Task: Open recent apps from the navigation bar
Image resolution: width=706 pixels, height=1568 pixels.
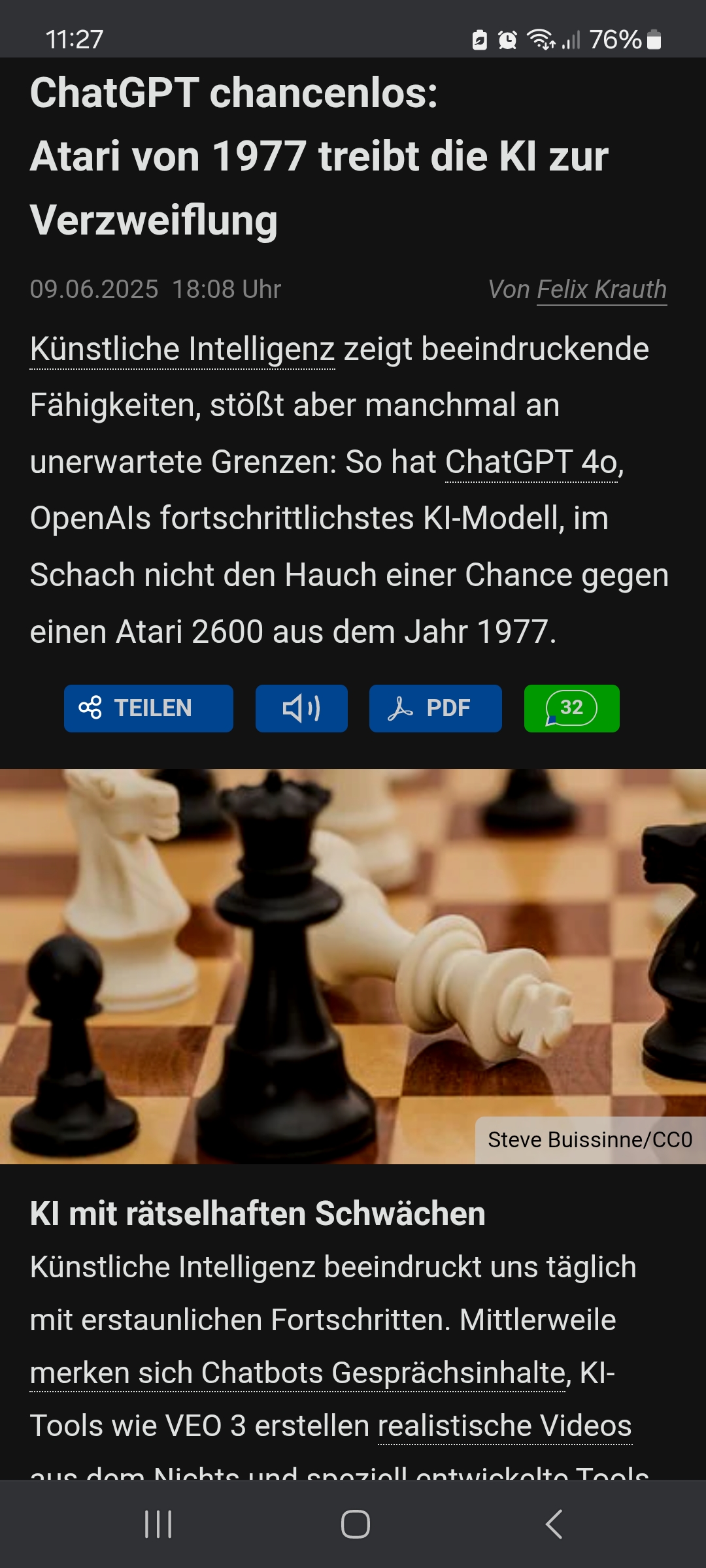Action: 158,1524
